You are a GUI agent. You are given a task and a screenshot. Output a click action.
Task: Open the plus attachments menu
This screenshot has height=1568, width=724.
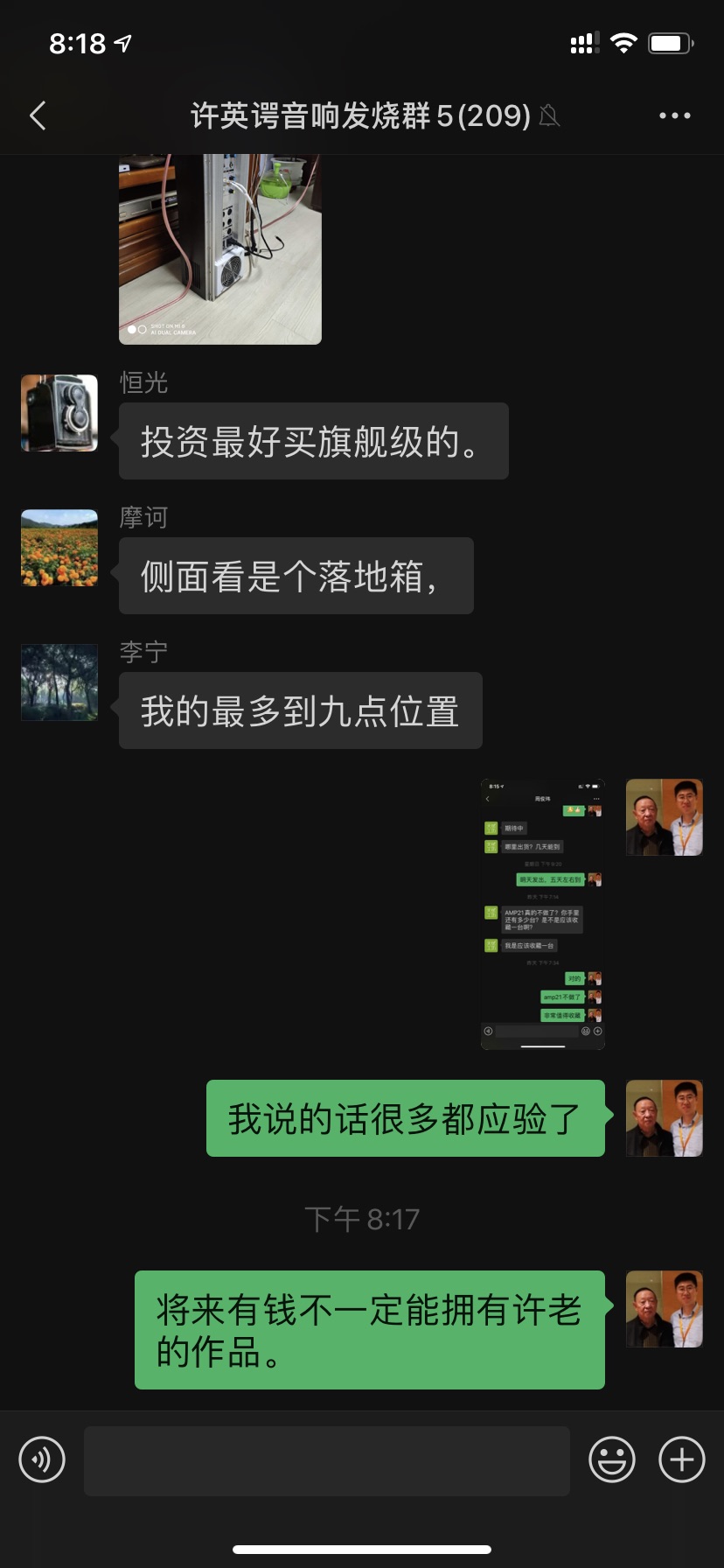coord(681,1459)
